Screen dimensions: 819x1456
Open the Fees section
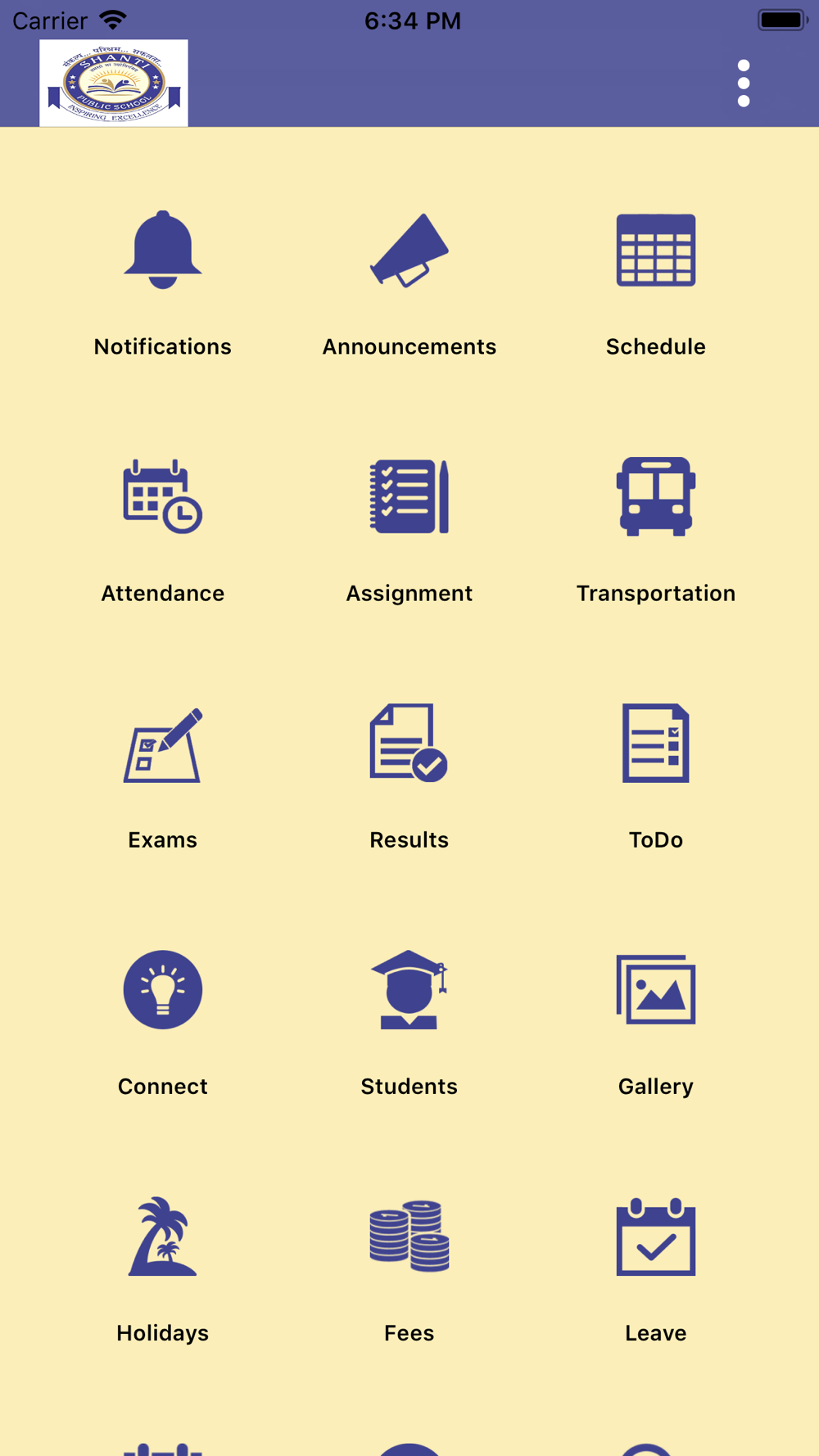coord(409,1270)
